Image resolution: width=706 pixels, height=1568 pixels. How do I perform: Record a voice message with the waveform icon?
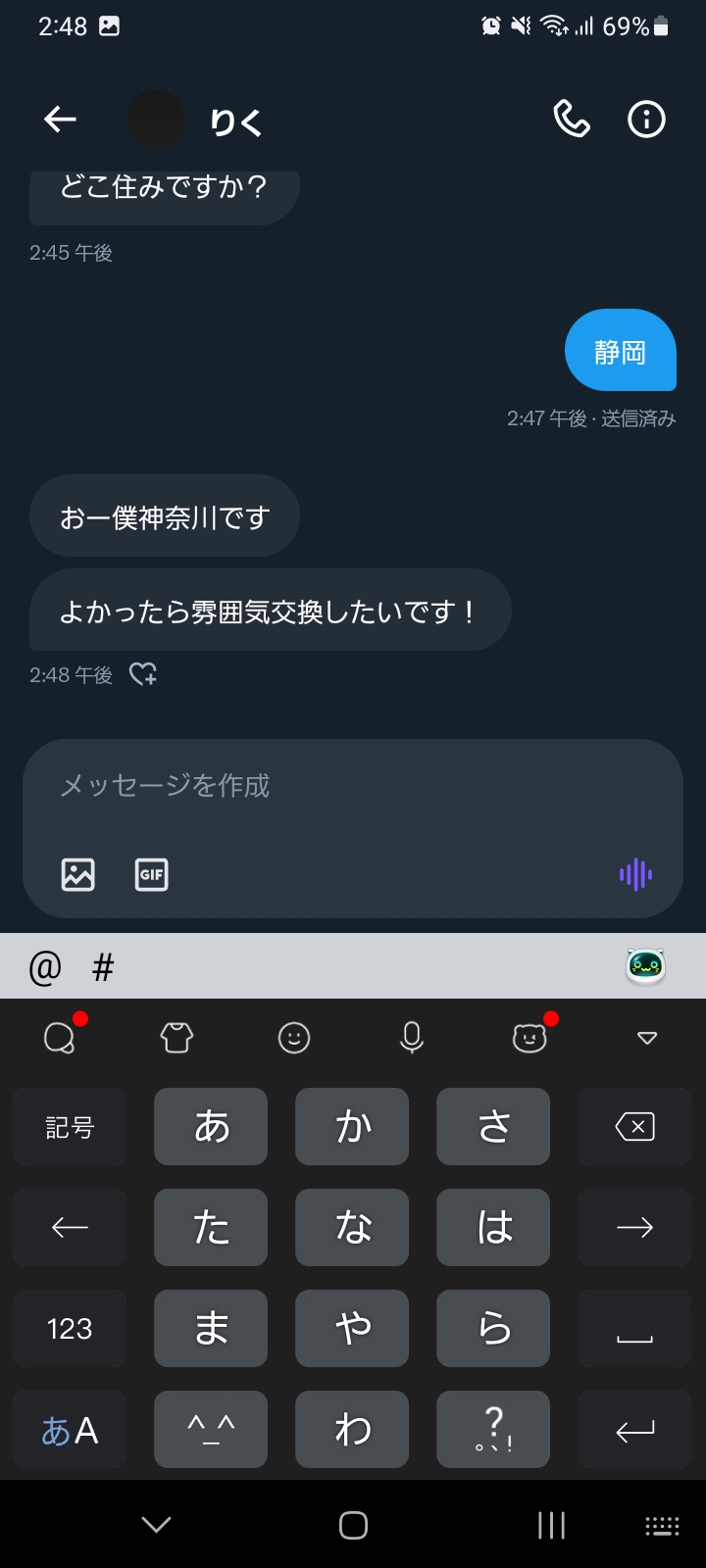pyautogui.click(x=635, y=874)
